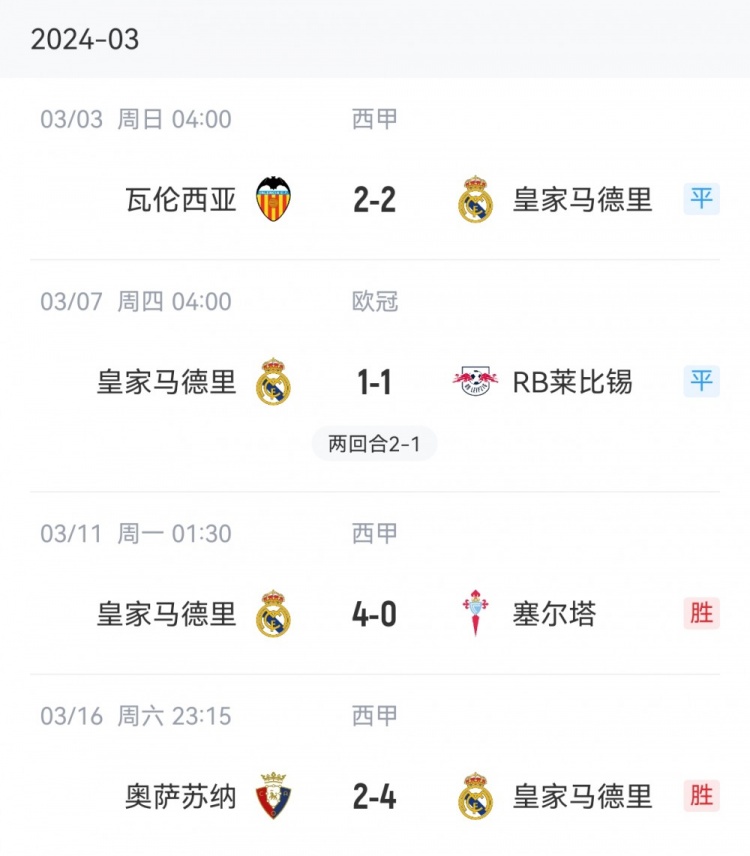The width and height of the screenshot is (750, 856).
Task: Click the 平 result badge for Valencia match
Action: 703,196
